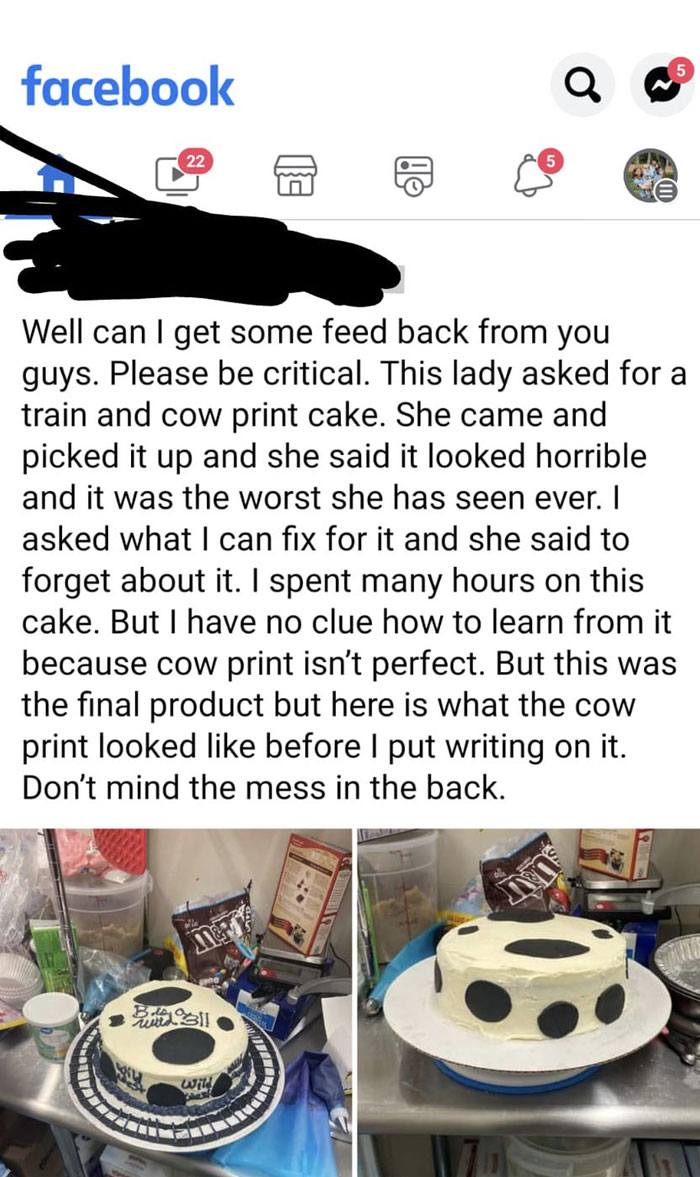Open the Feeds tab
The width and height of the screenshot is (700, 1177).
413,176
